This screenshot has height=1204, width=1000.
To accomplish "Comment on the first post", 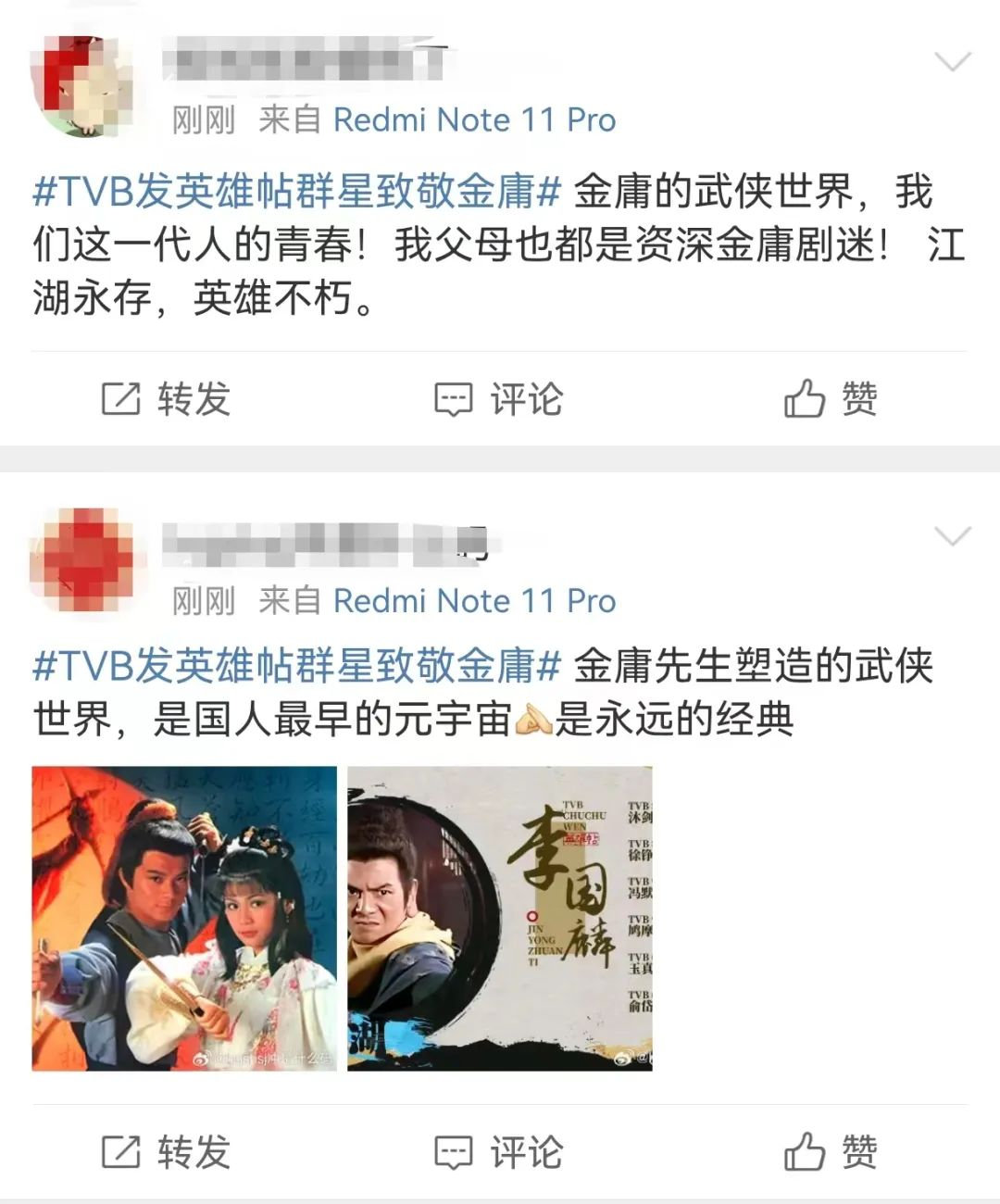I will [x=499, y=399].
